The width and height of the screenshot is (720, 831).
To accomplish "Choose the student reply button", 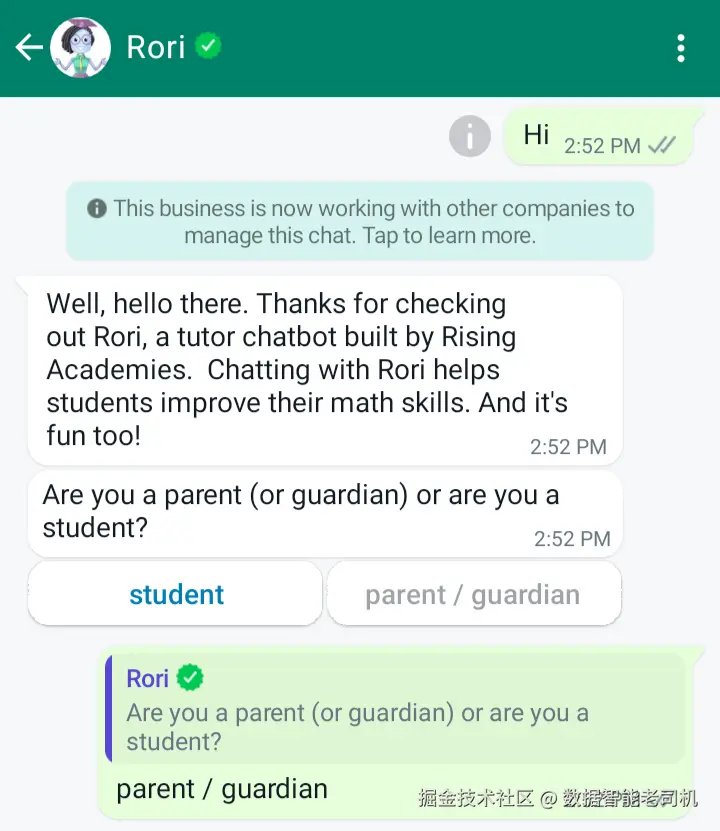I will click(176, 594).
